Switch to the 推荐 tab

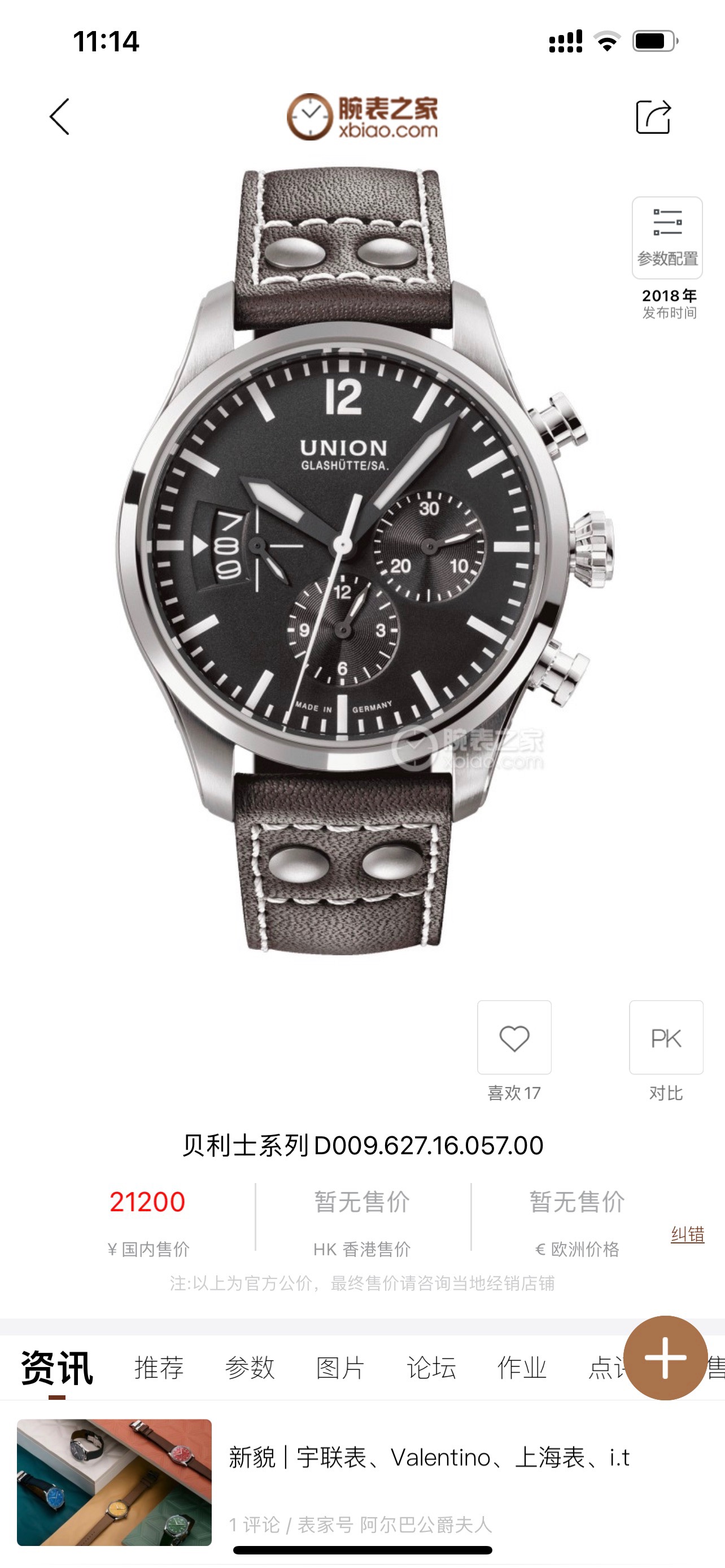point(159,1368)
